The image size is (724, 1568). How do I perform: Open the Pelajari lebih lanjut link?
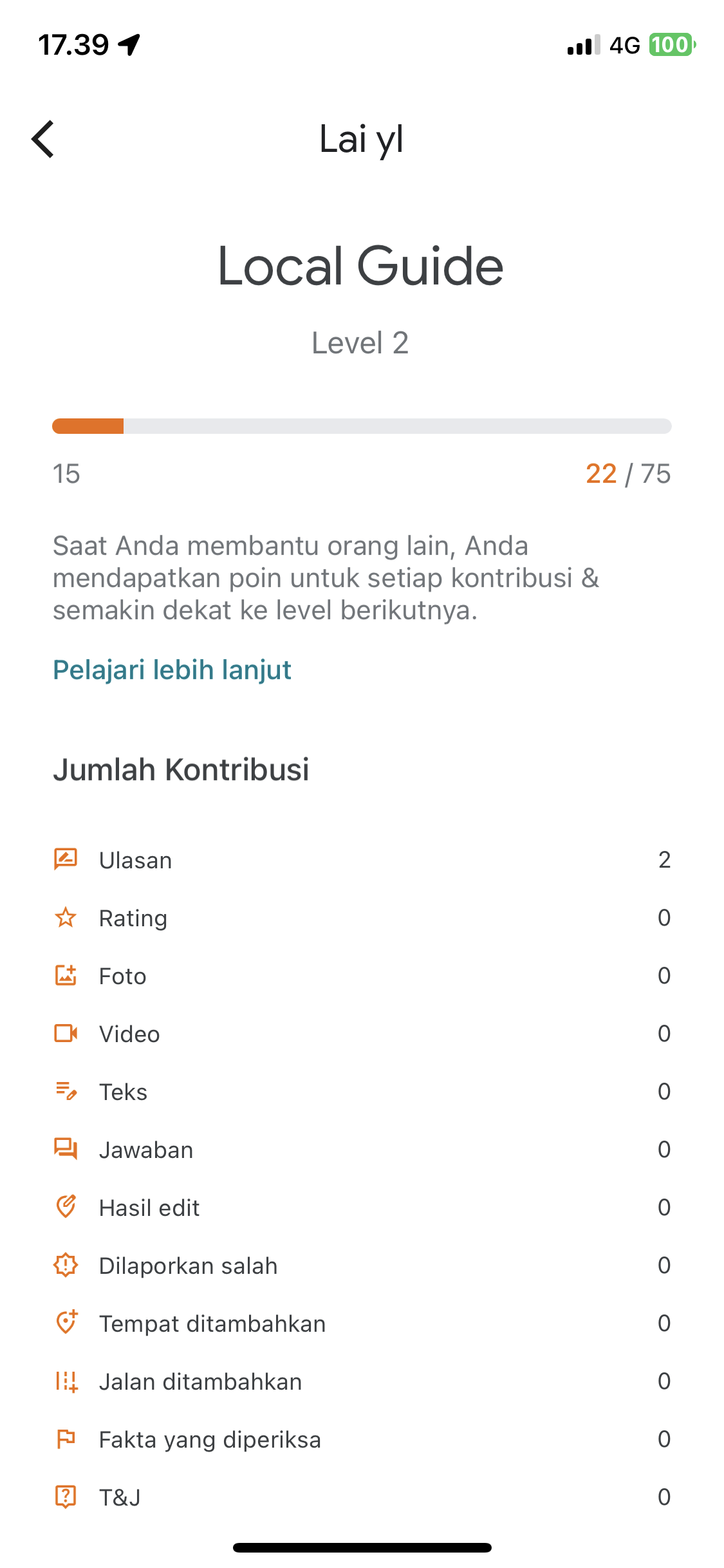pos(172,670)
